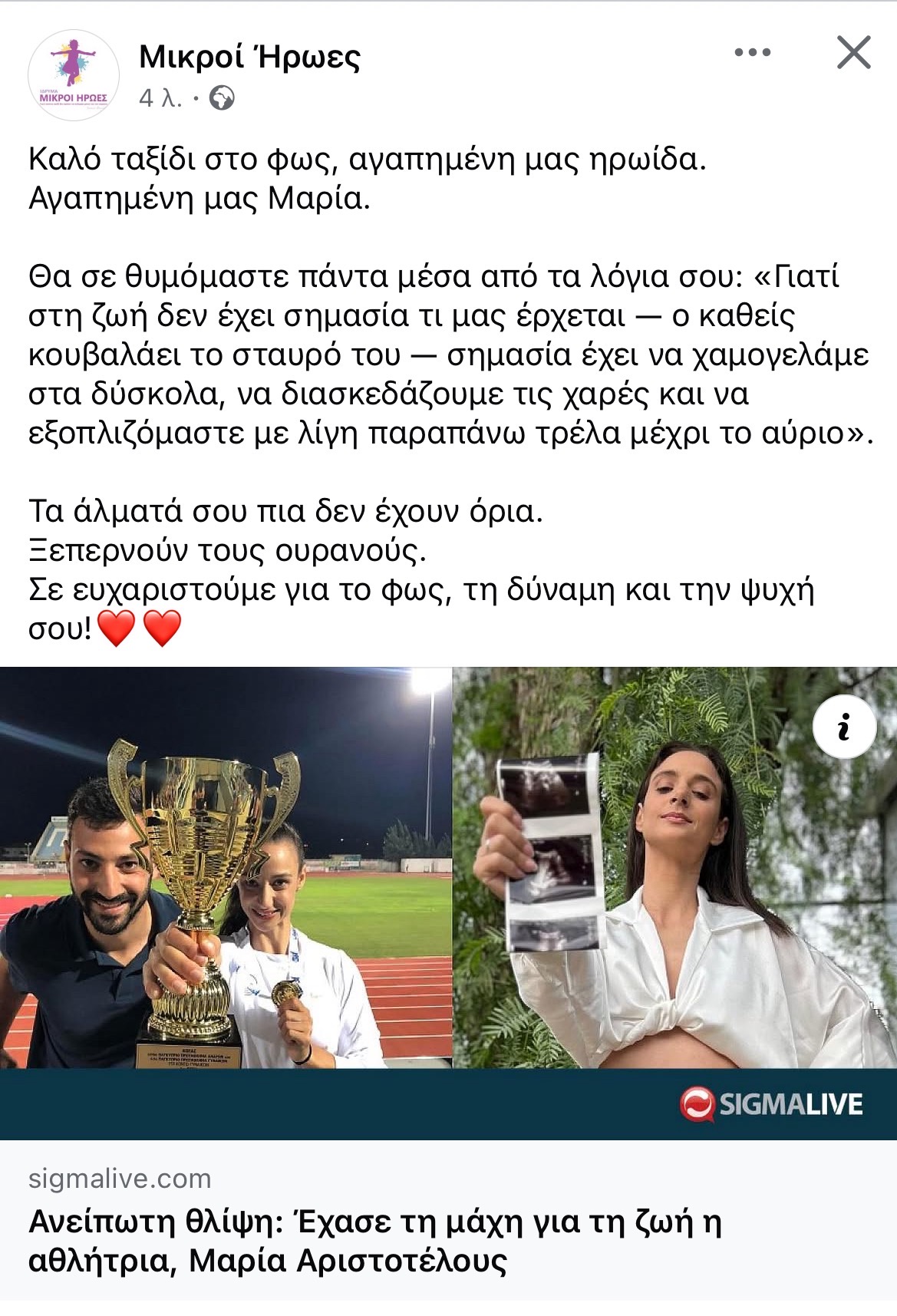Open the article headline about Μαρία Αριστοτέλους
The image size is (897, 1316).
[x=374, y=1241]
